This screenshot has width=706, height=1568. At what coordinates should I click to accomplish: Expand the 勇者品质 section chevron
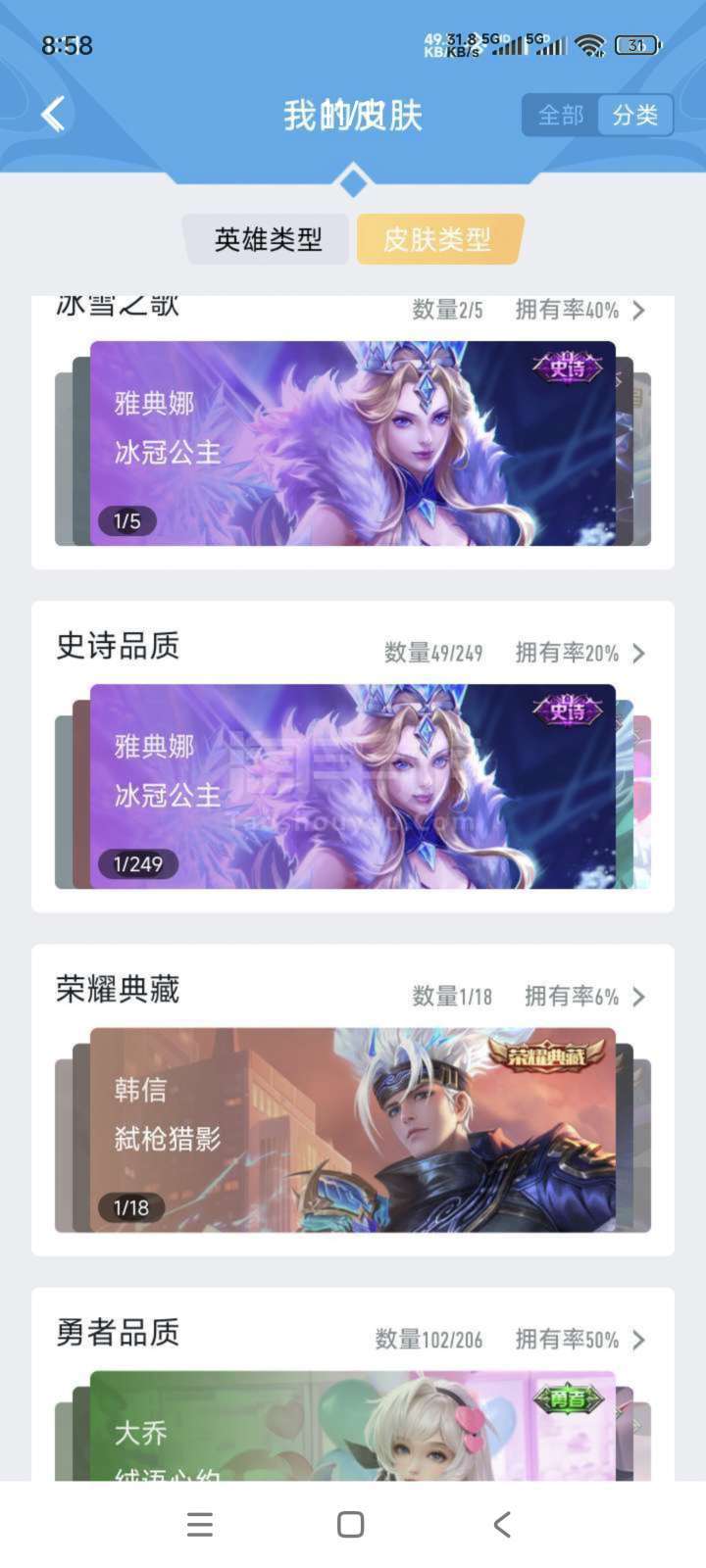[x=639, y=1340]
